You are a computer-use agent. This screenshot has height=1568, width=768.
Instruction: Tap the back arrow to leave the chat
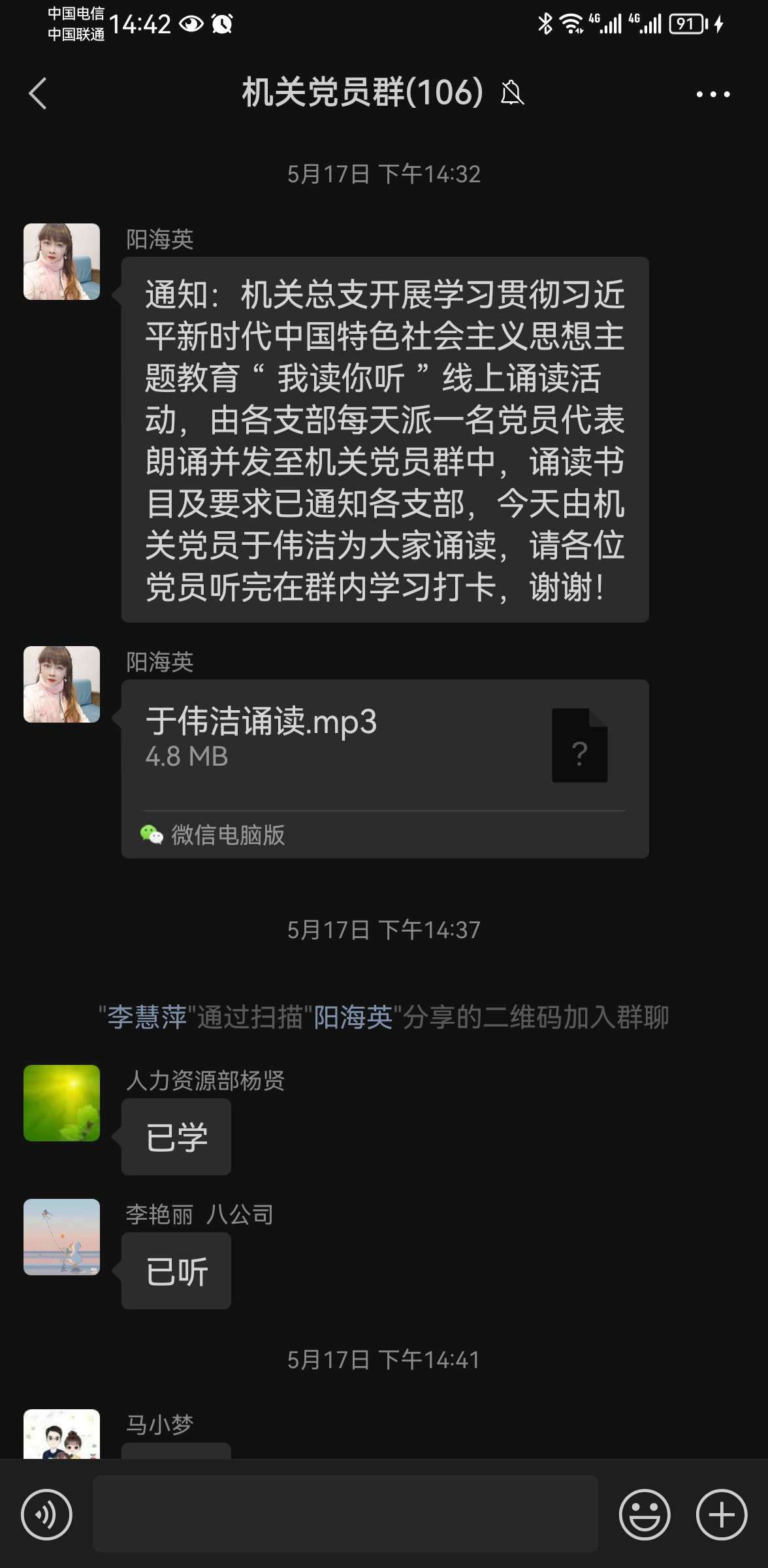click(37, 93)
